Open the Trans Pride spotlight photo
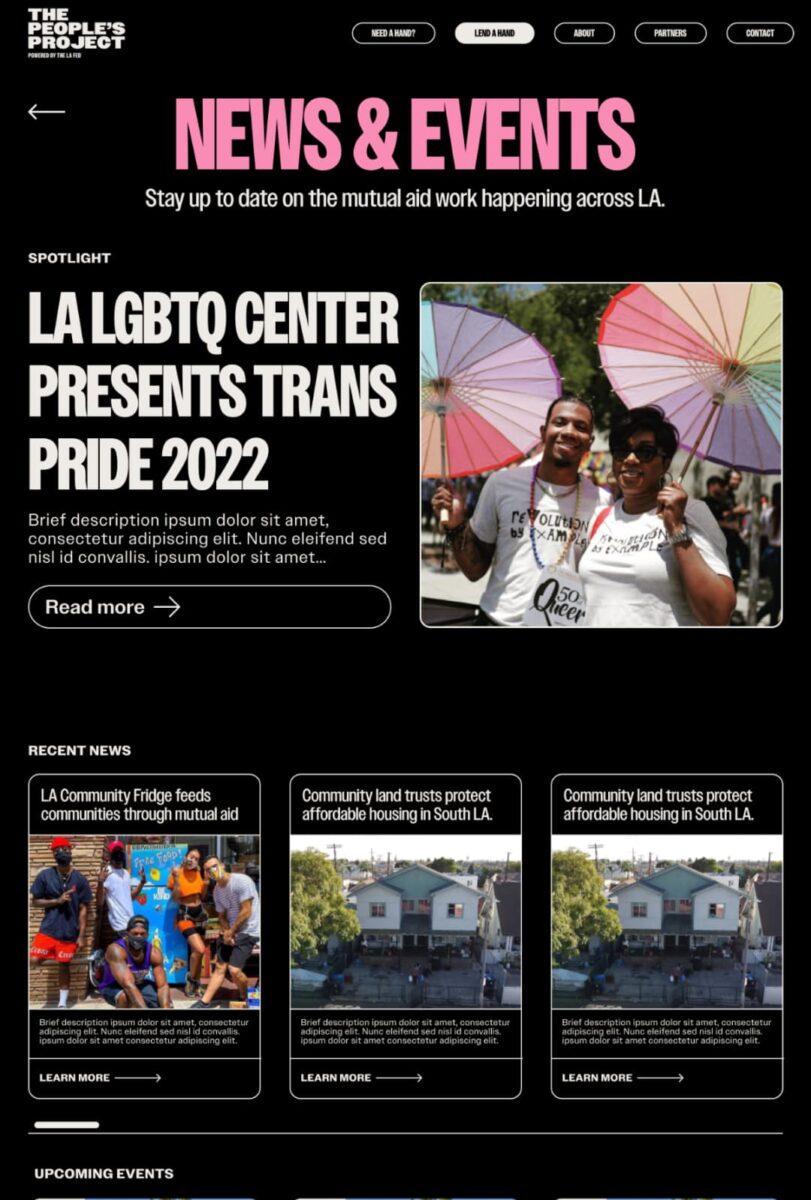 coord(601,455)
